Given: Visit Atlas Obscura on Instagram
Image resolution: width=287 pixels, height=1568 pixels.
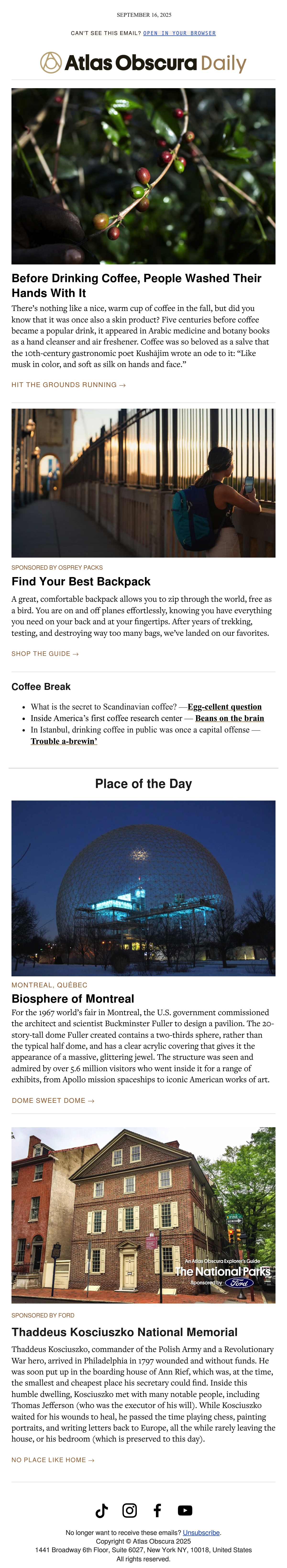Looking at the screenshot, I should (x=130, y=1510).
